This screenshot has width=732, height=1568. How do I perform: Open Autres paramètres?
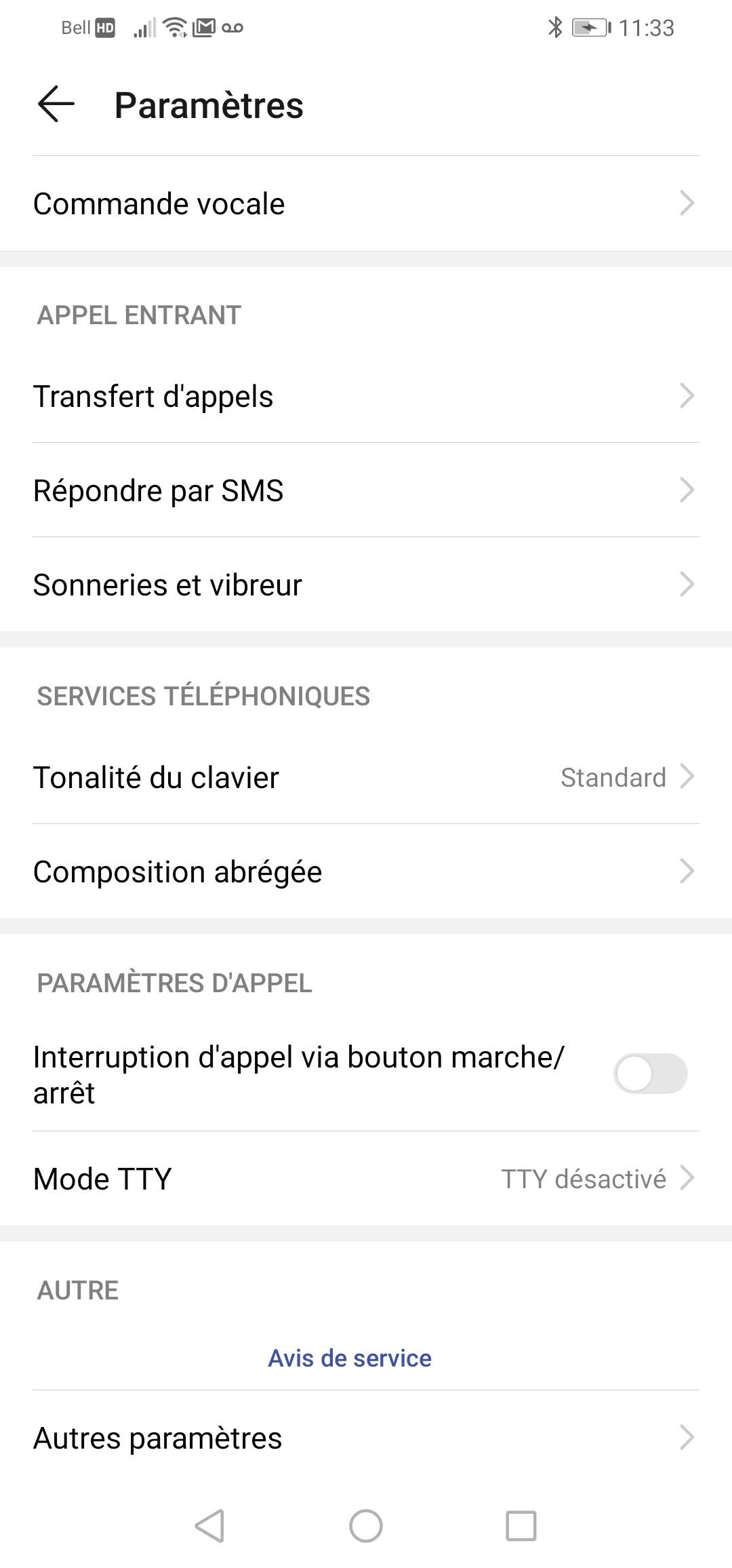coord(366,1437)
